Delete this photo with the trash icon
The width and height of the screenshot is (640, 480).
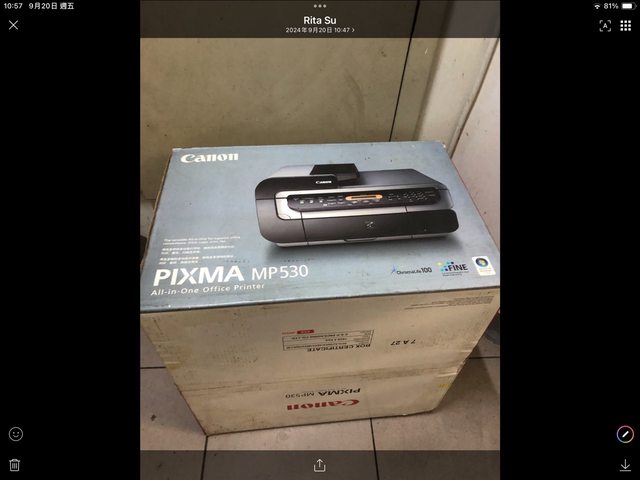[x=15, y=465]
